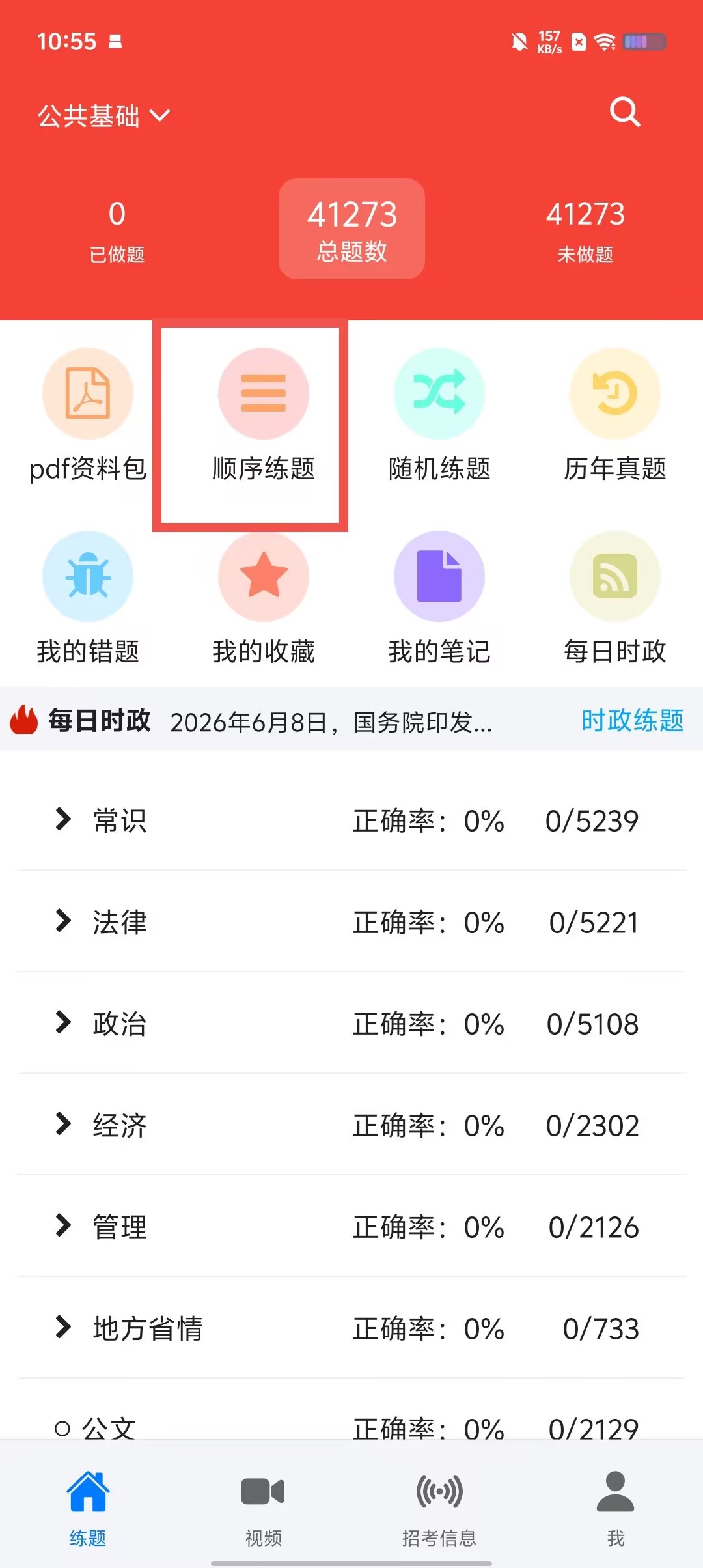Expand the 常识 category
The image size is (703, 1568).
pyautogui.click(x=351, y=820)
